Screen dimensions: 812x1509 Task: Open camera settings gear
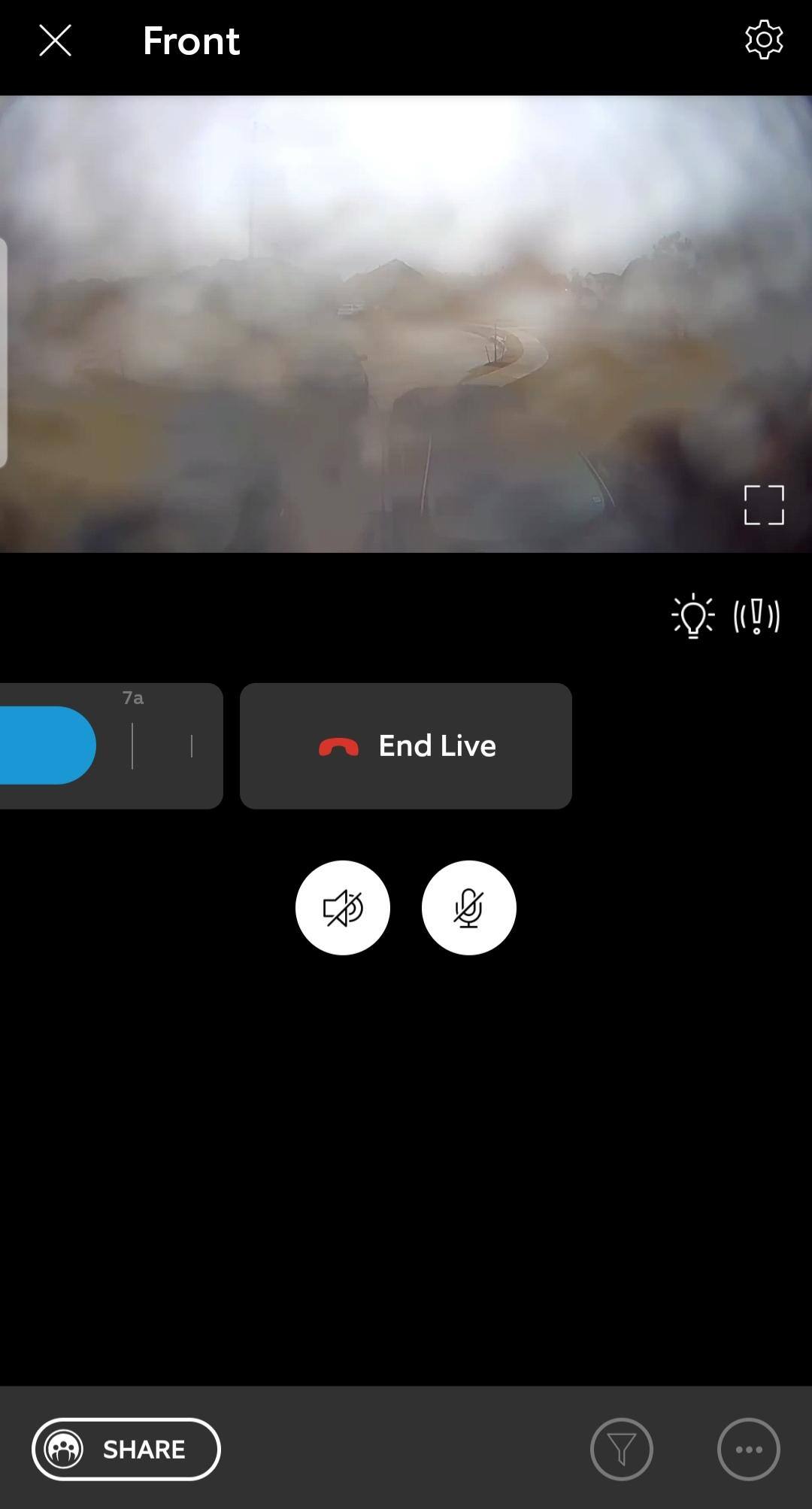point(764,40)
